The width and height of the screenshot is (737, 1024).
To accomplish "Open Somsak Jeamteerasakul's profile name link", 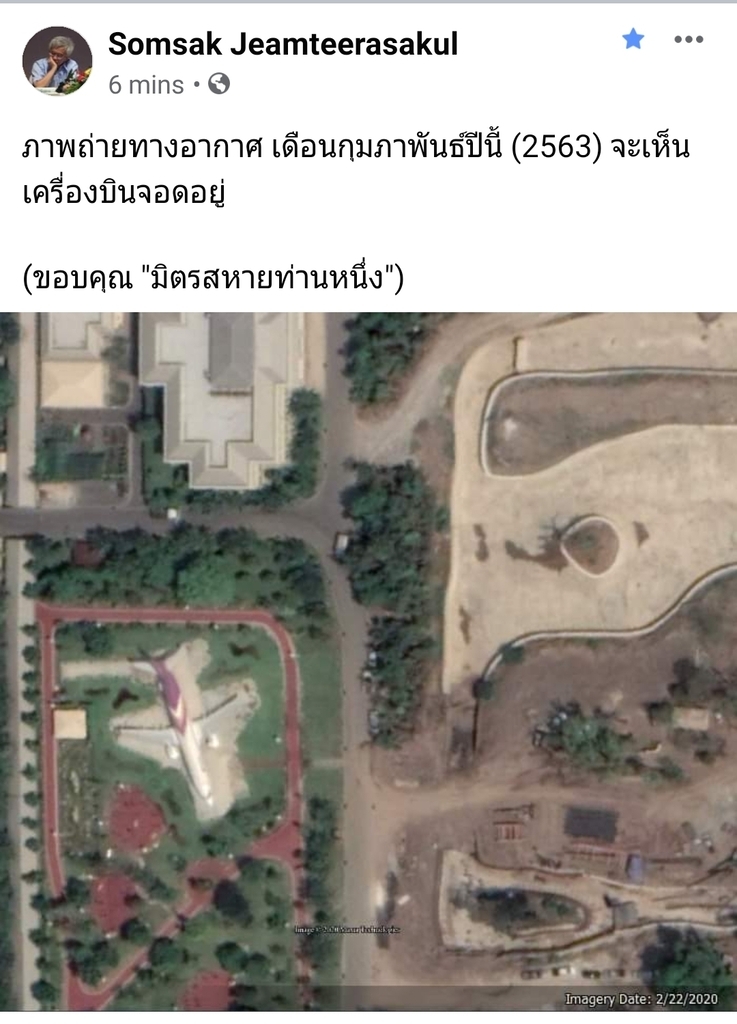I will (283, 44).
